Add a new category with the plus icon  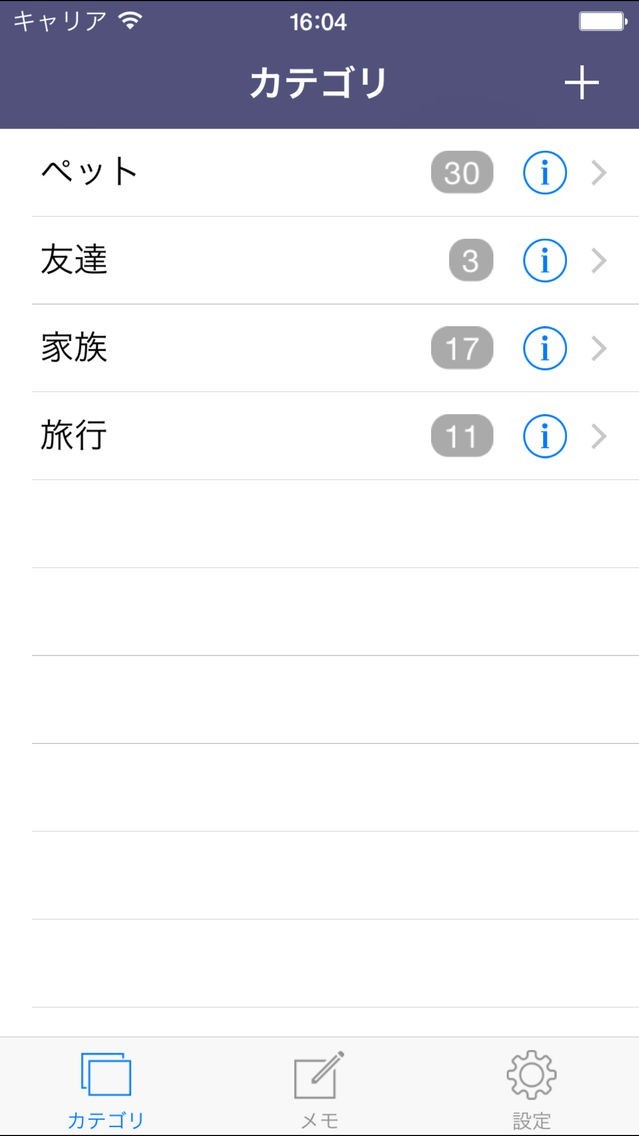point(581,84)
